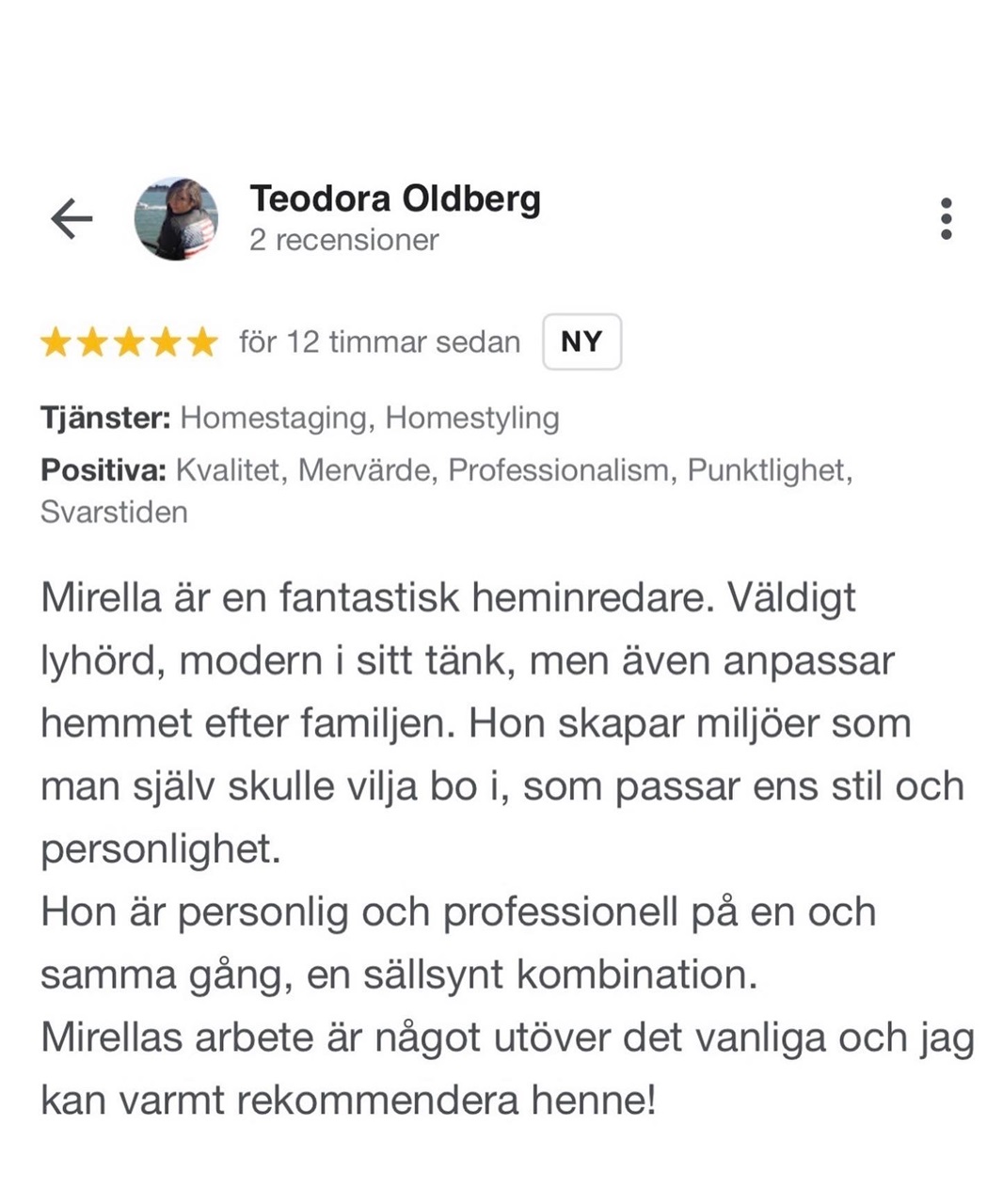Go back using the arrow icon
This screenshot has width=1003, height=1204.
click(x=72, y=219)
